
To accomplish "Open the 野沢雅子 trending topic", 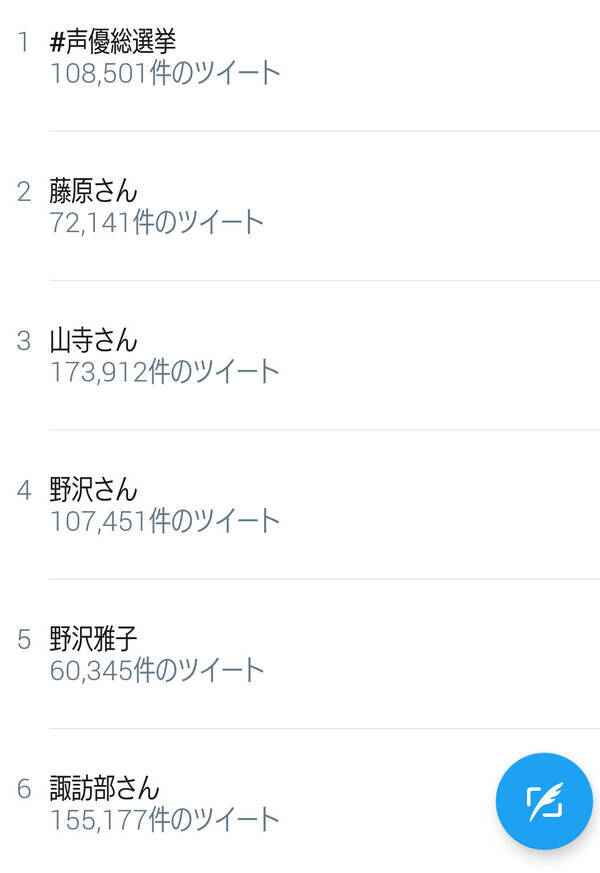I will [x=94, y=639].
